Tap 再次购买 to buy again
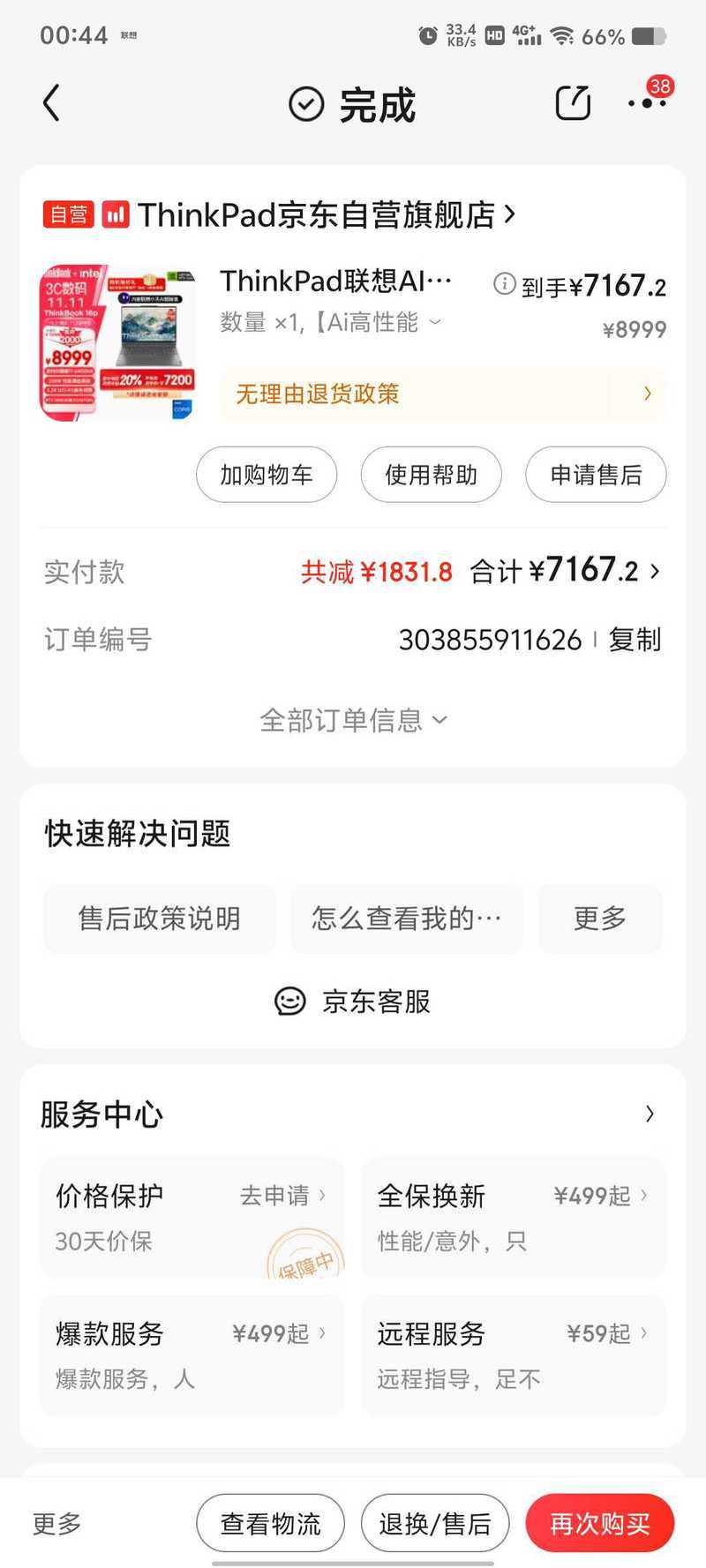The width and height of the screenshot is (706, 1568). click(x=600, y=1523)
